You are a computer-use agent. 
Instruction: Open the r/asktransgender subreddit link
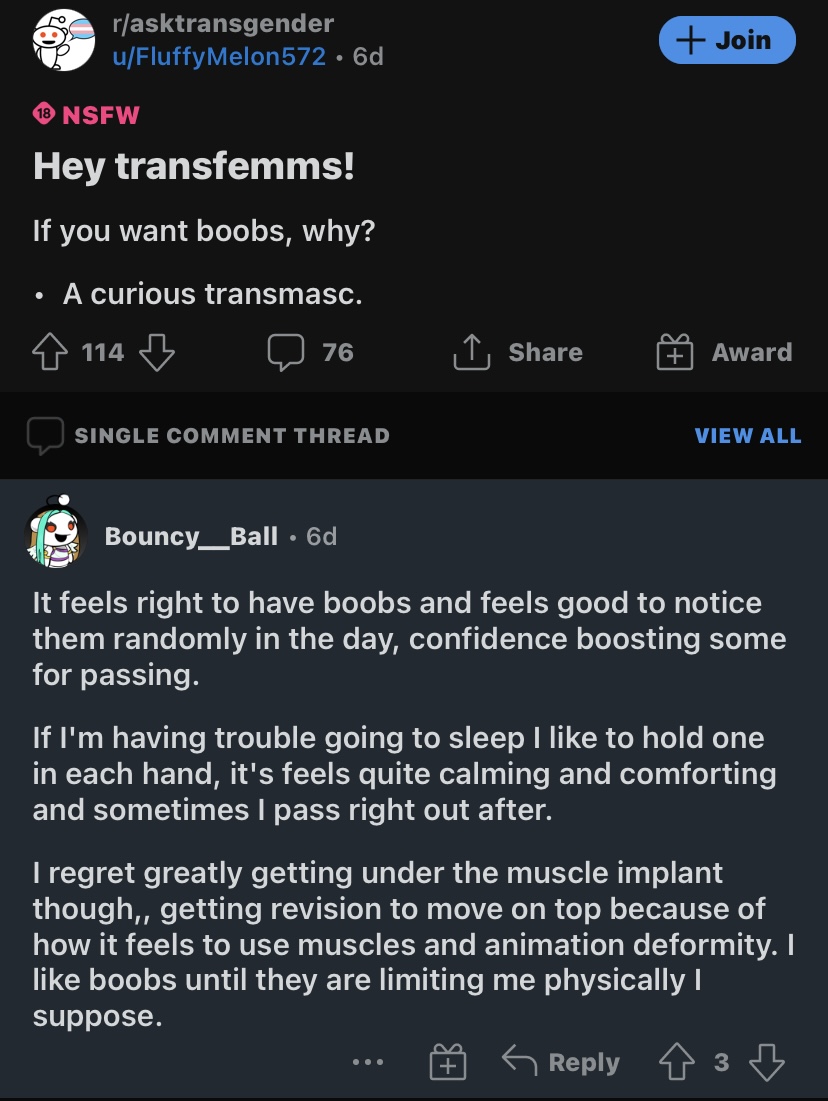point(223,23)
